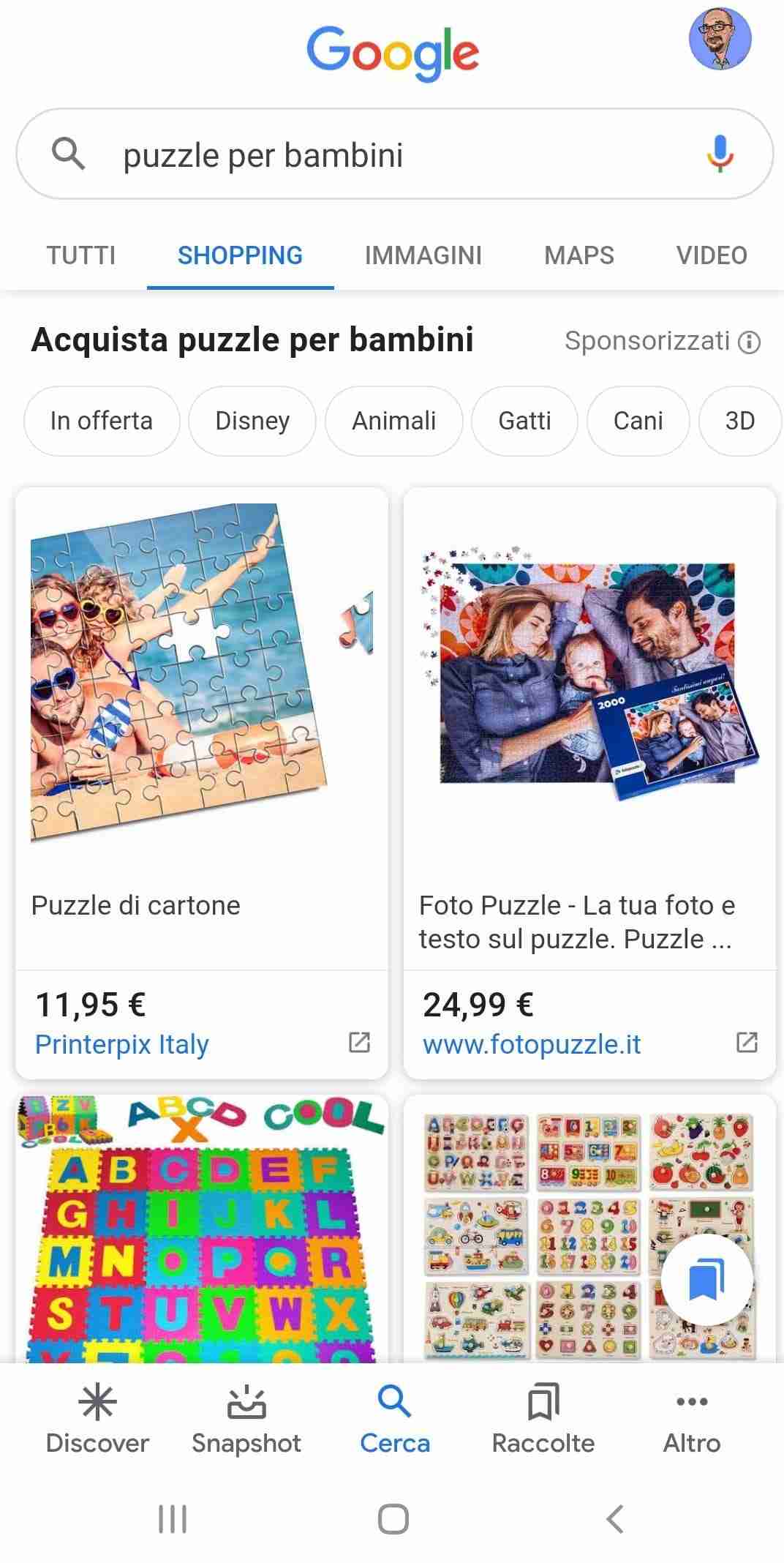Image resolution: width=784 pixels, height=1563 pixels.
Task: Switch to the TUTTI tab
Action: tap(81, 255)
